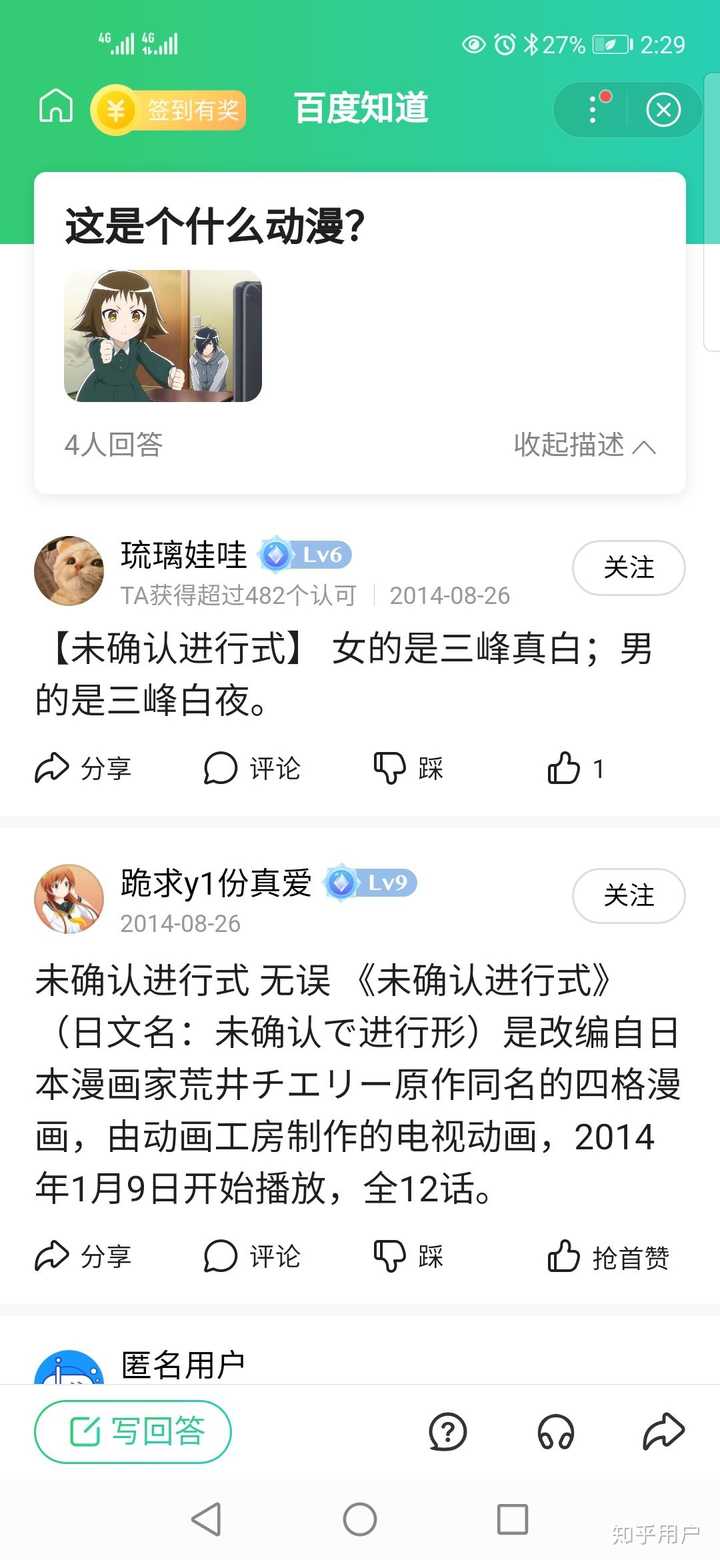This screenshot has width=720, height=1560.
Task: Give first like via 抢首赞
Action: click(x=608, y=1256)
